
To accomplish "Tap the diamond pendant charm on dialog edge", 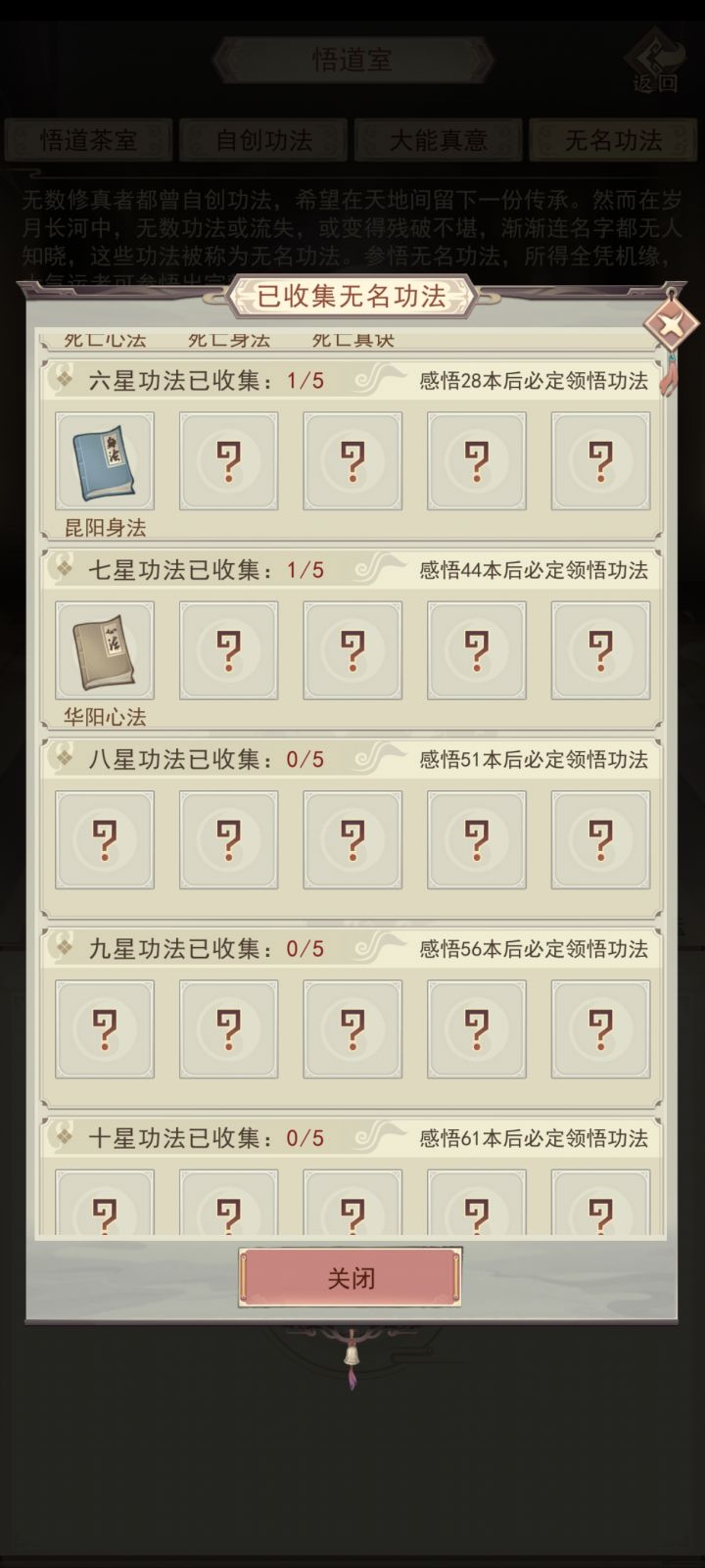I will [672, 323].
